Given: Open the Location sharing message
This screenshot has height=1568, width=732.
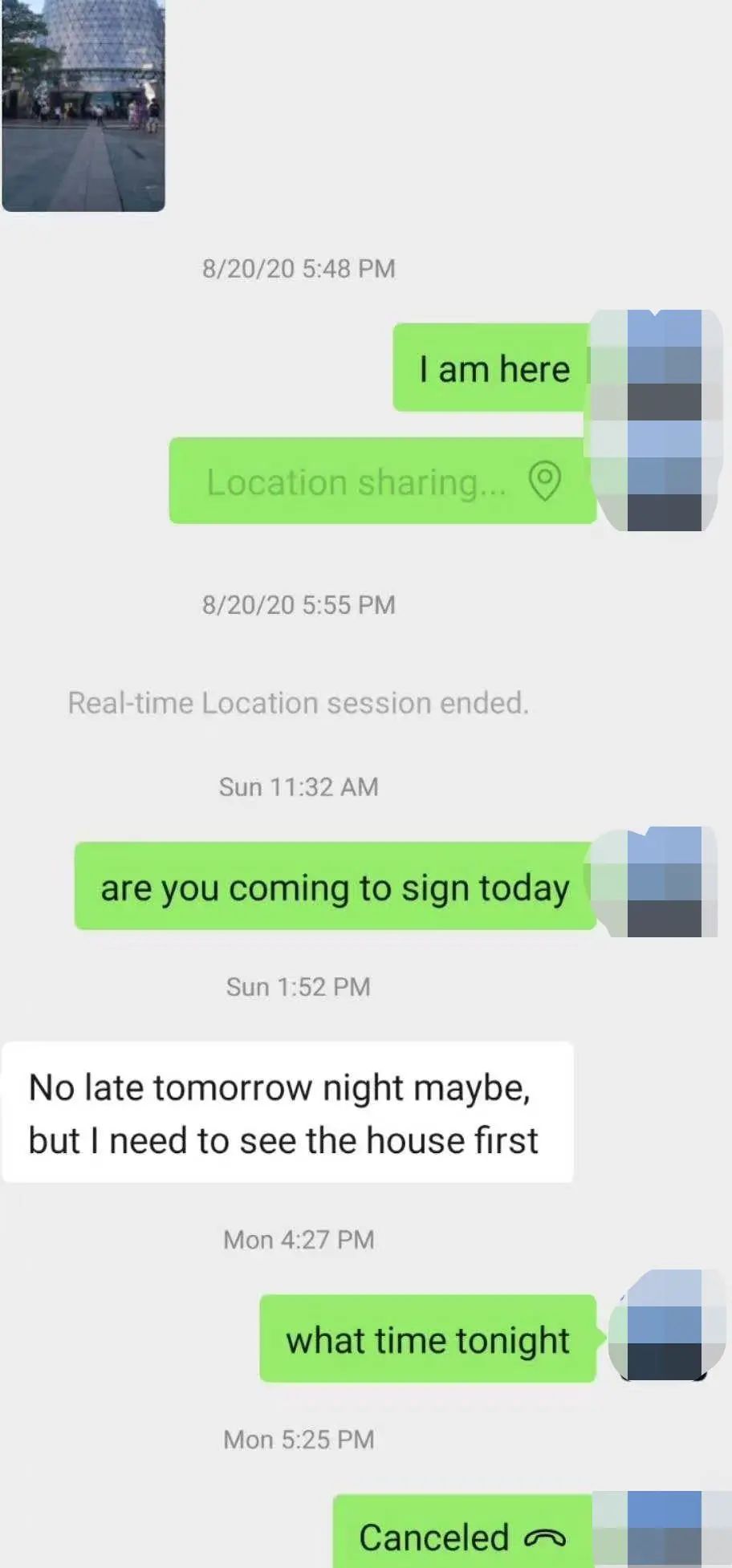Looking at the screenshot, I should pos(382,481).
